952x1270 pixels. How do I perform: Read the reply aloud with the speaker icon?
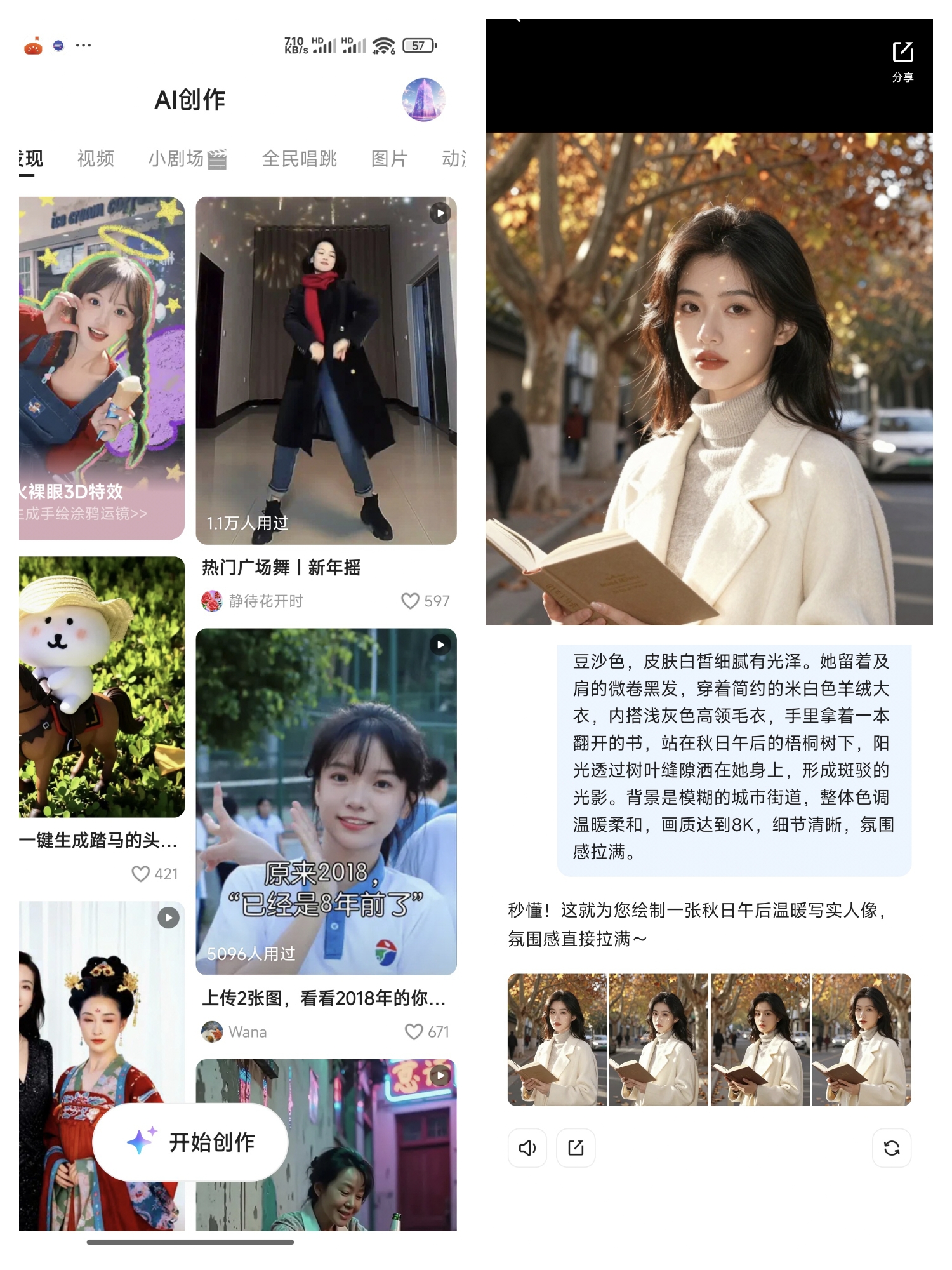pyautogui.click(x=527, y=1147)
